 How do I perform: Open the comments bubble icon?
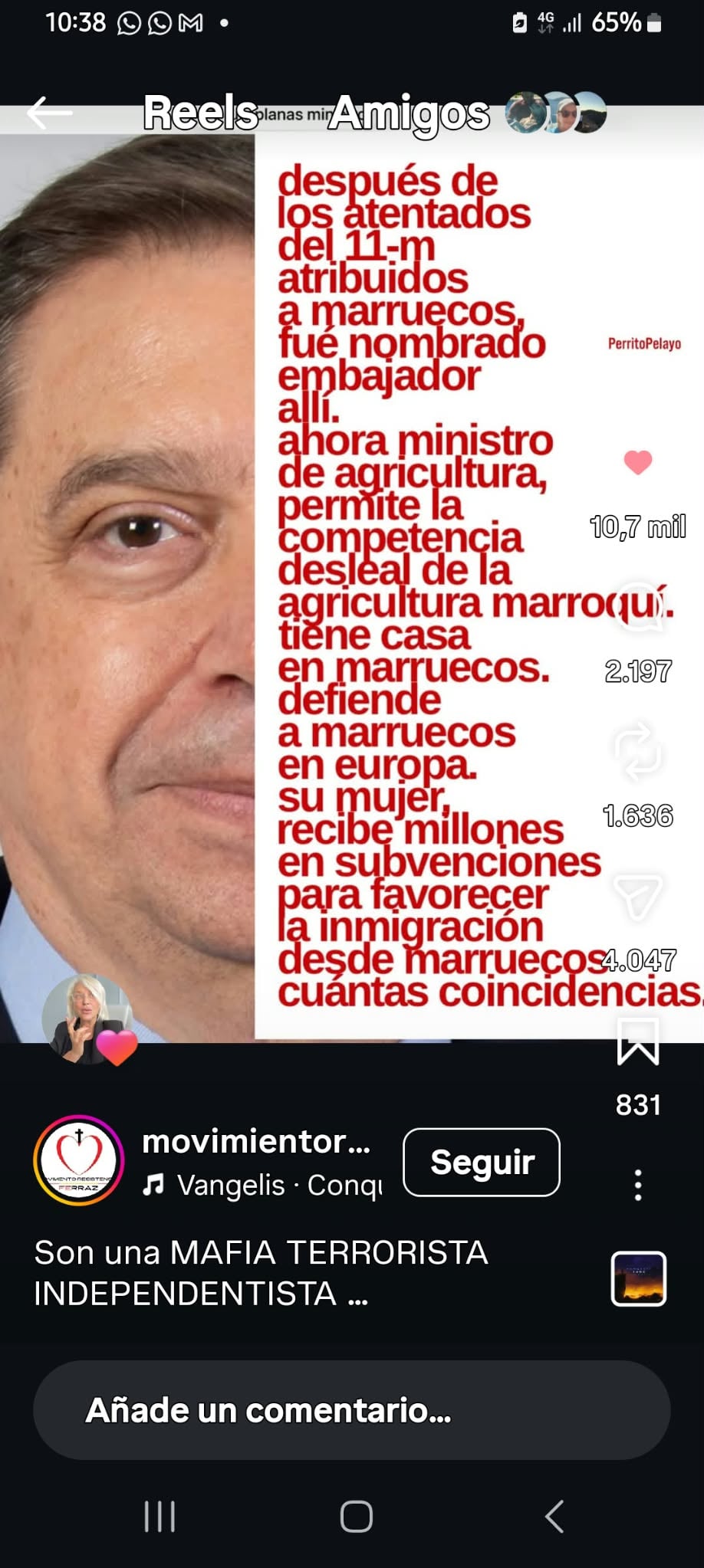point(639,611)
